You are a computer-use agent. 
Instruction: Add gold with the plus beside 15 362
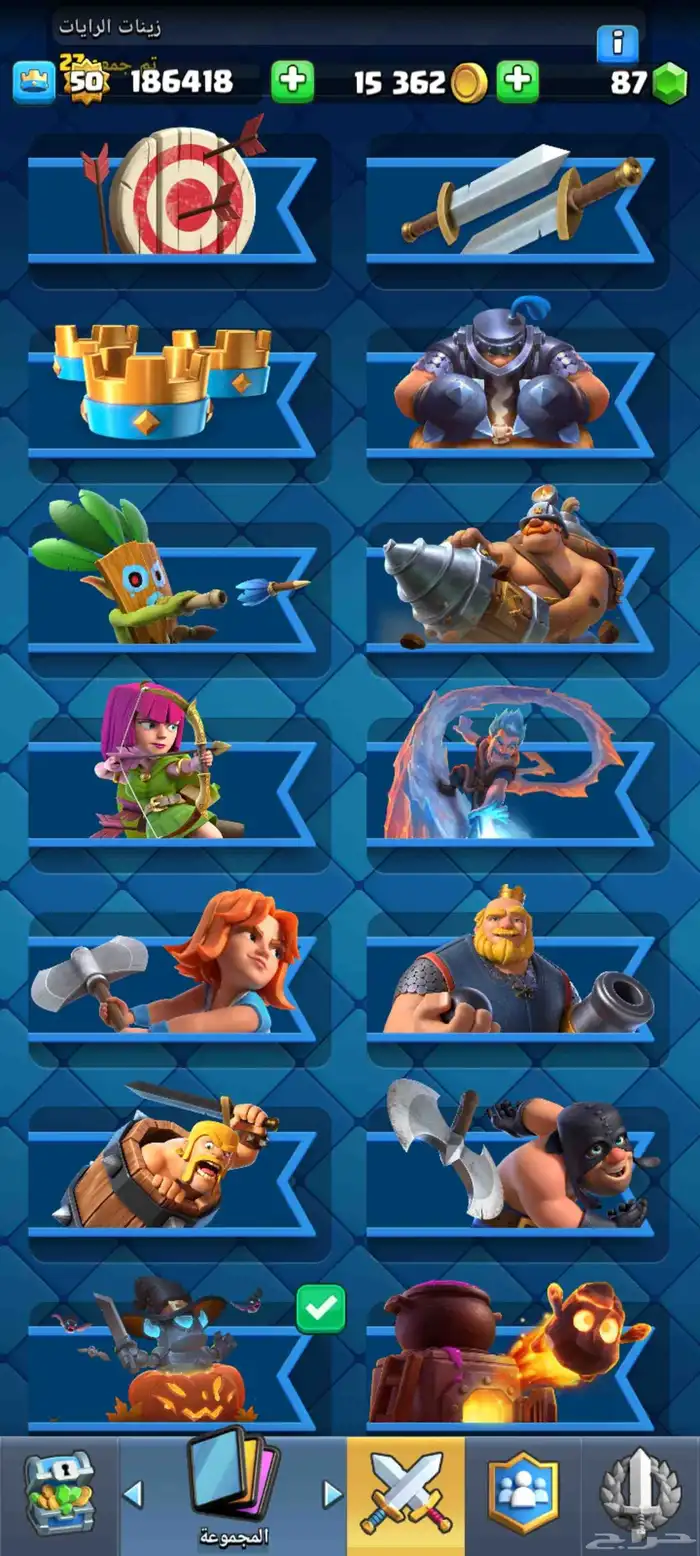click(x=518, y=82)
